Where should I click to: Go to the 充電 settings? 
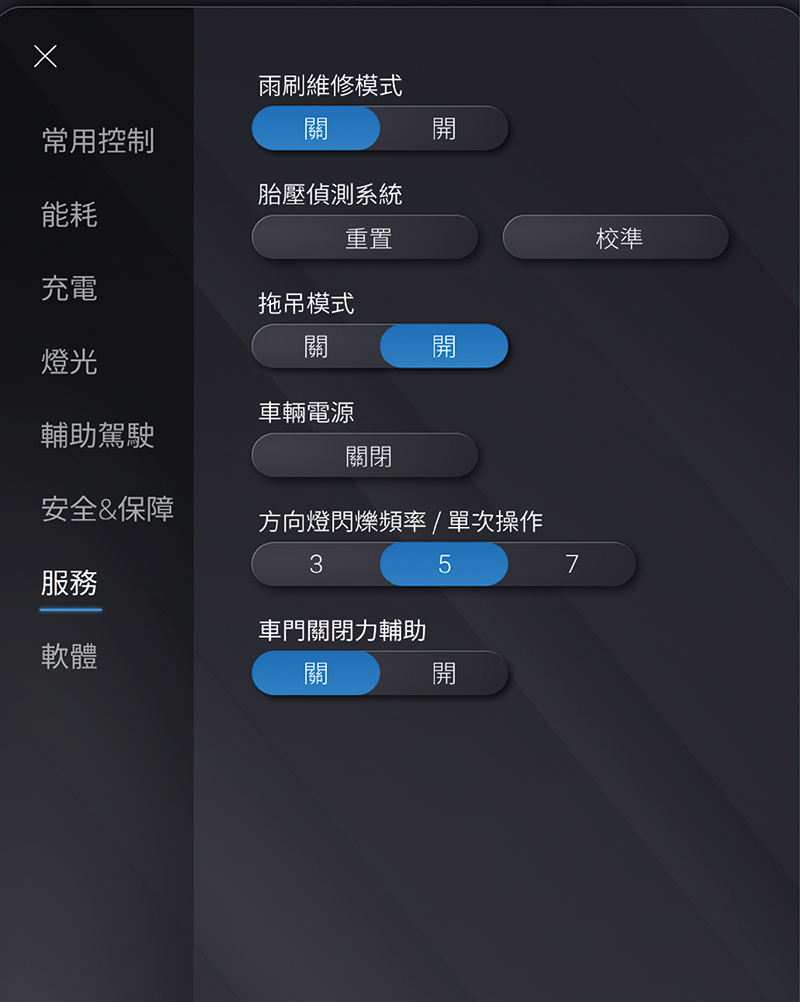click(70, 288)
